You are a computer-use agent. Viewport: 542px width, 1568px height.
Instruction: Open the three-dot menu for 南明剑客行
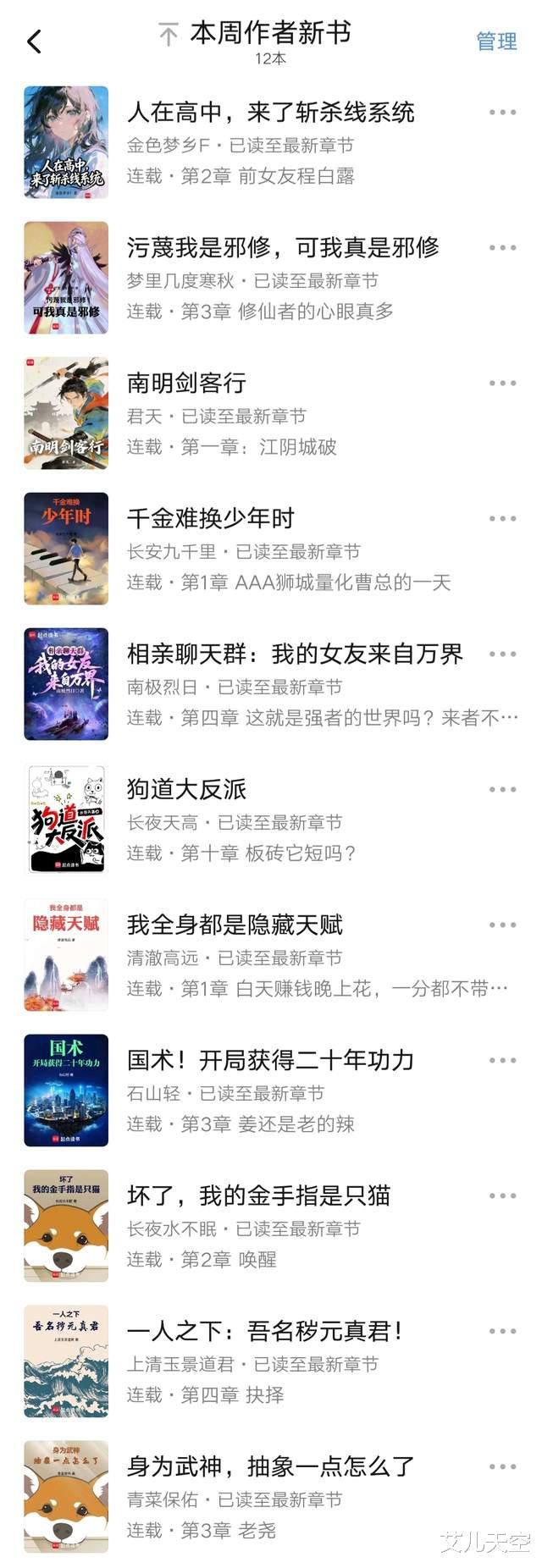tap(502, 383)
